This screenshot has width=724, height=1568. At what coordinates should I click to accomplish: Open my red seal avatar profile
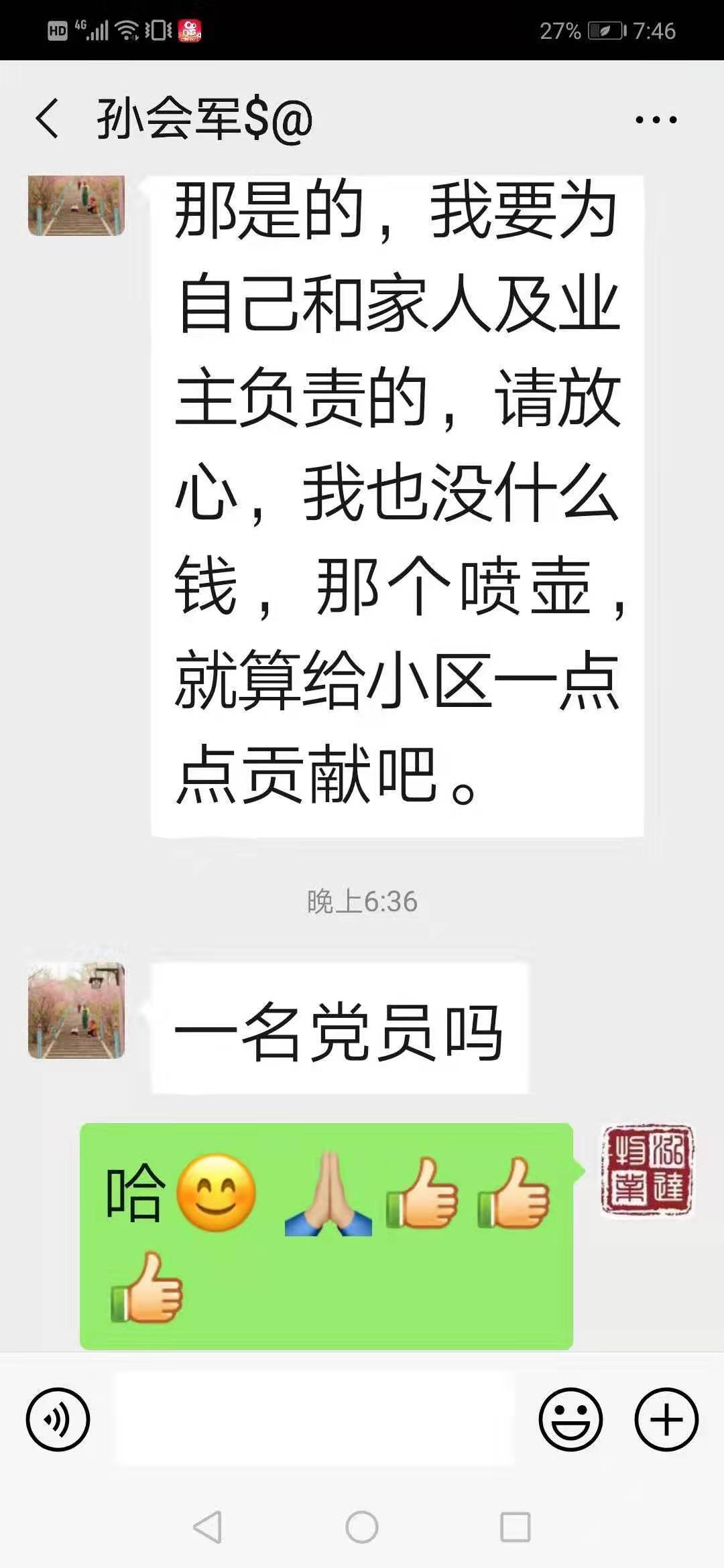(647, 1170)
